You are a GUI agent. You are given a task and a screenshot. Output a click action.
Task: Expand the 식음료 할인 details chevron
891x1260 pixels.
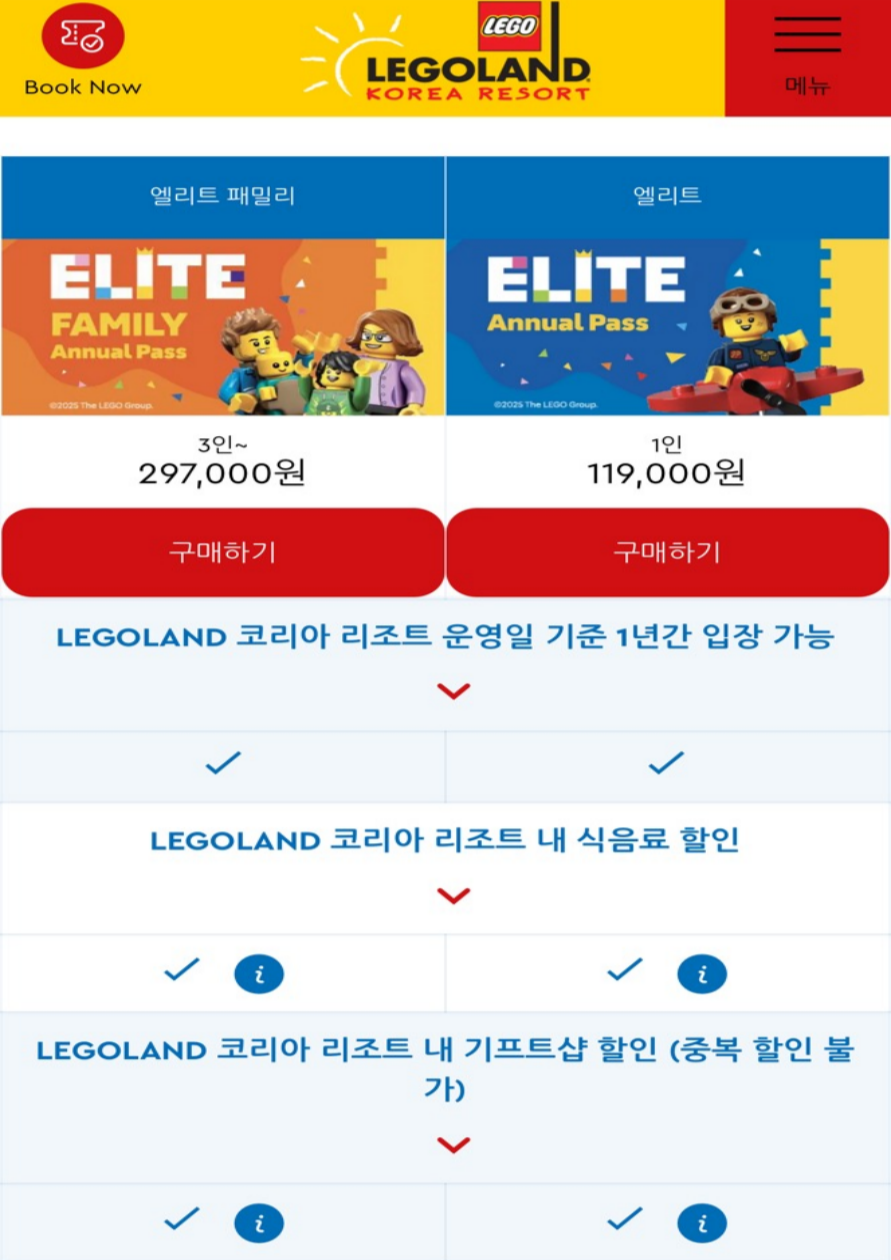456,895
